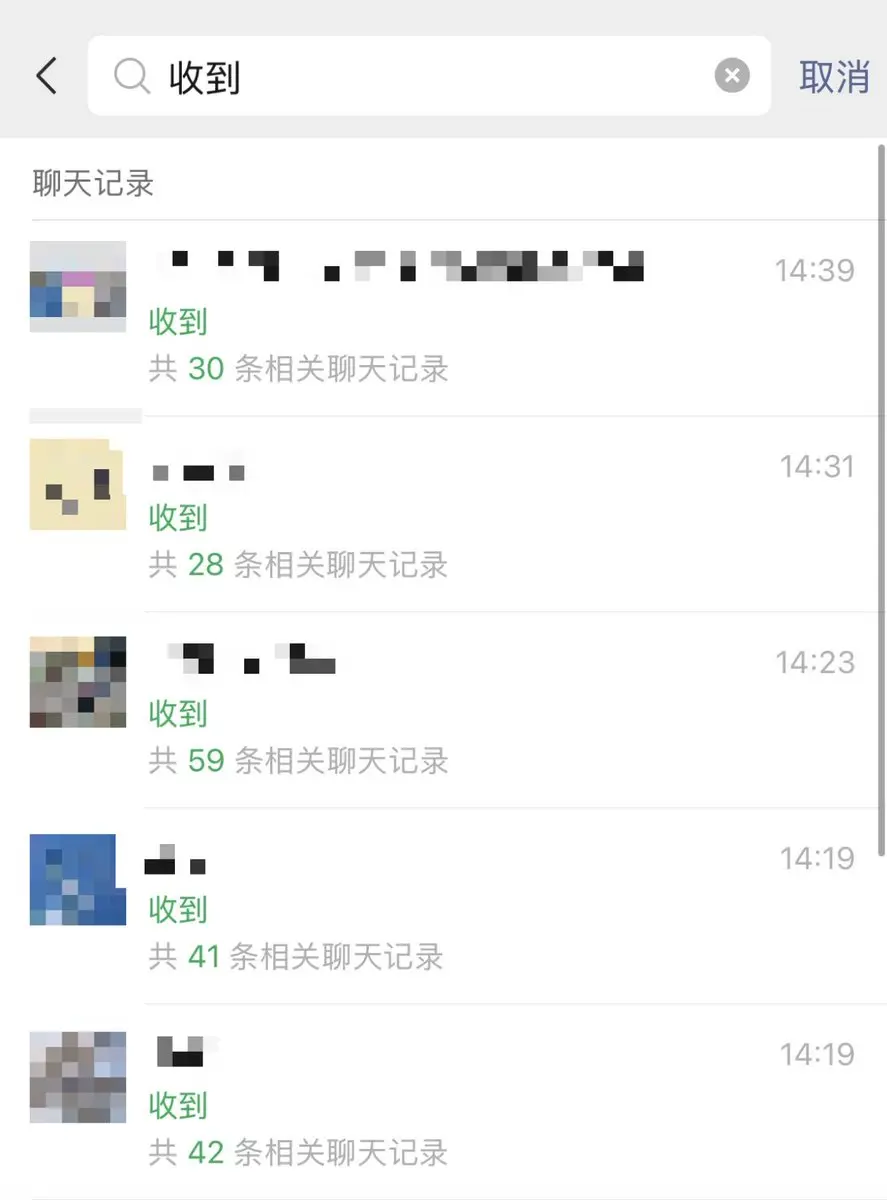887x1200 pixels.
Task: Tap the yellow smiley avatar of the second result
Action: coord(77,483)
